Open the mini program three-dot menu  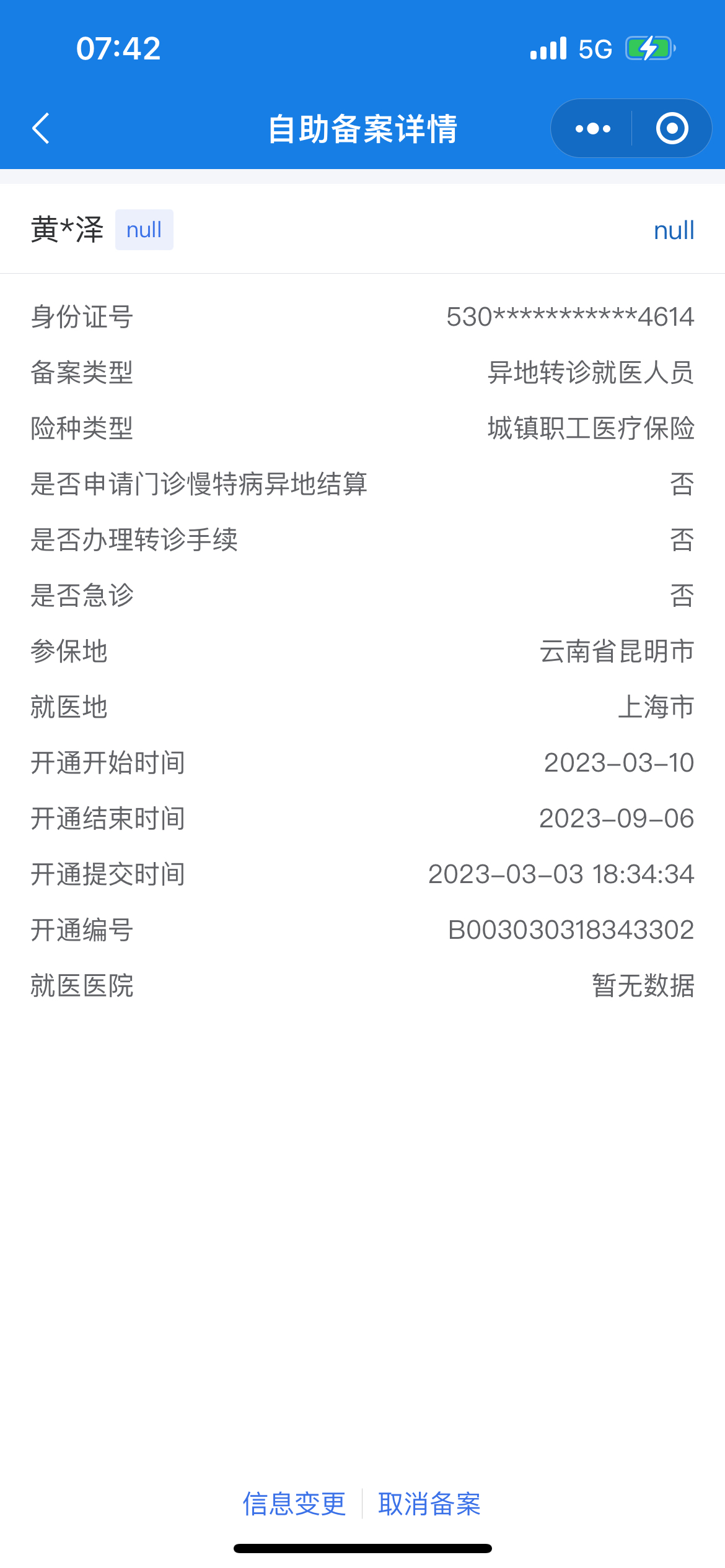point(592,129)
